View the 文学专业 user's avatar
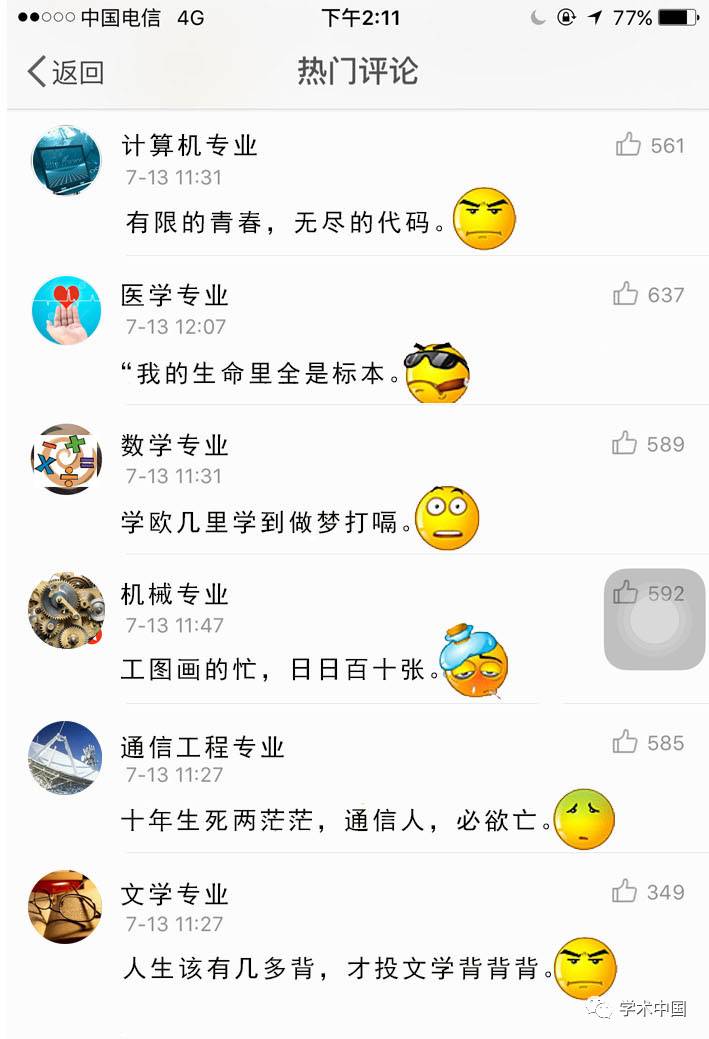709x1039 pixels. [x=66, y=907]
